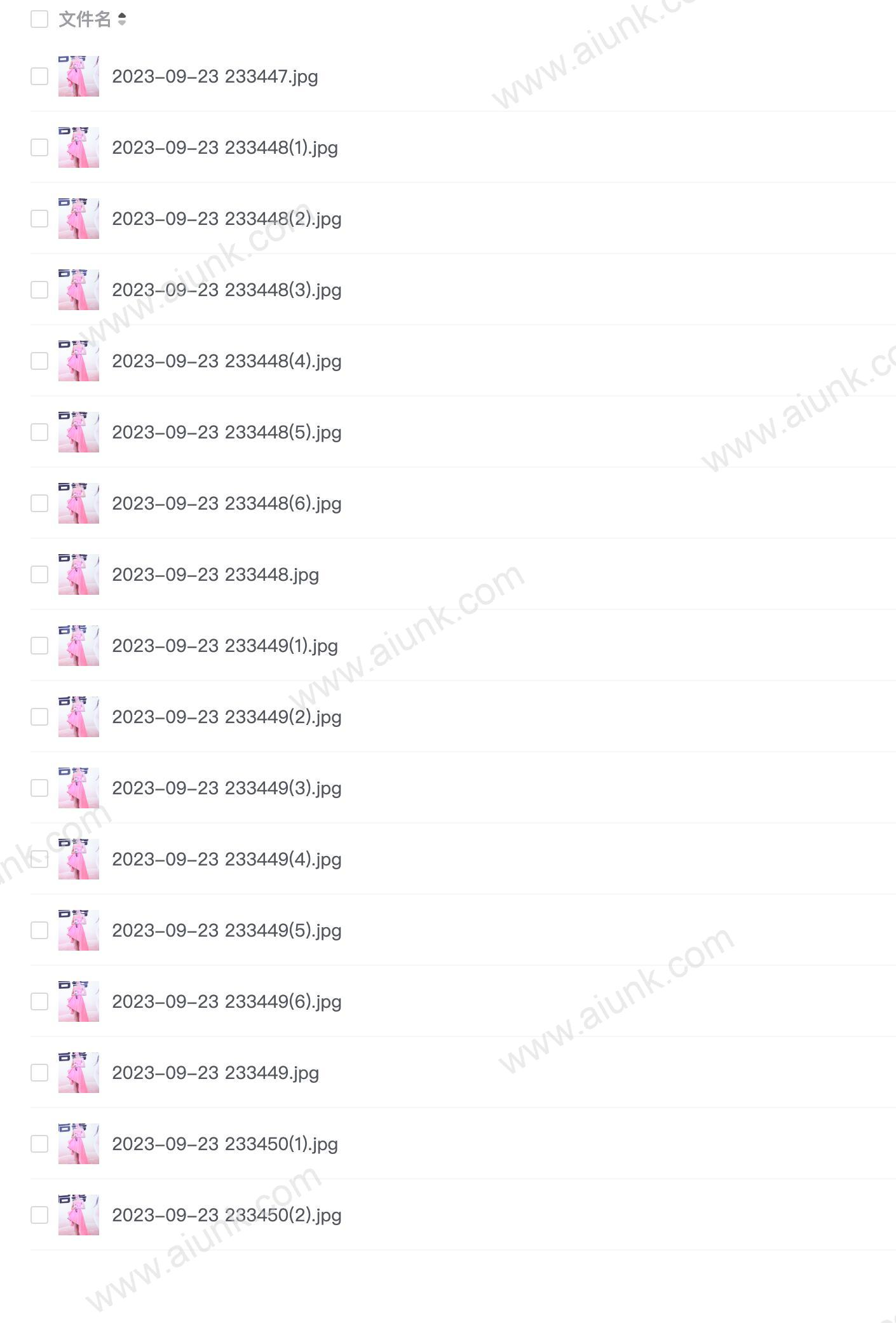
Task: Sort the list by 文件名
Action: click(x=121, y=20)
